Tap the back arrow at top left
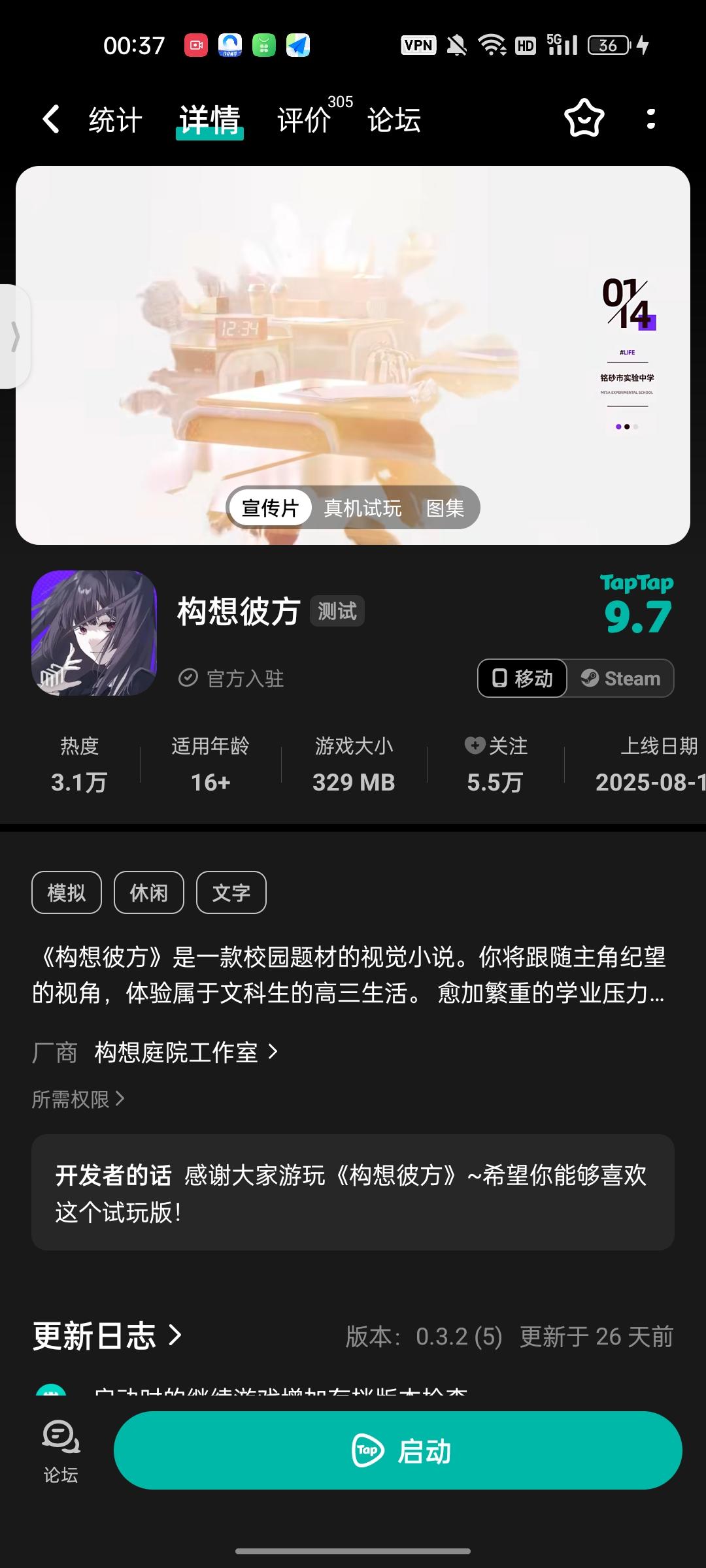The image size is (706, 1568). coord(50,119)
